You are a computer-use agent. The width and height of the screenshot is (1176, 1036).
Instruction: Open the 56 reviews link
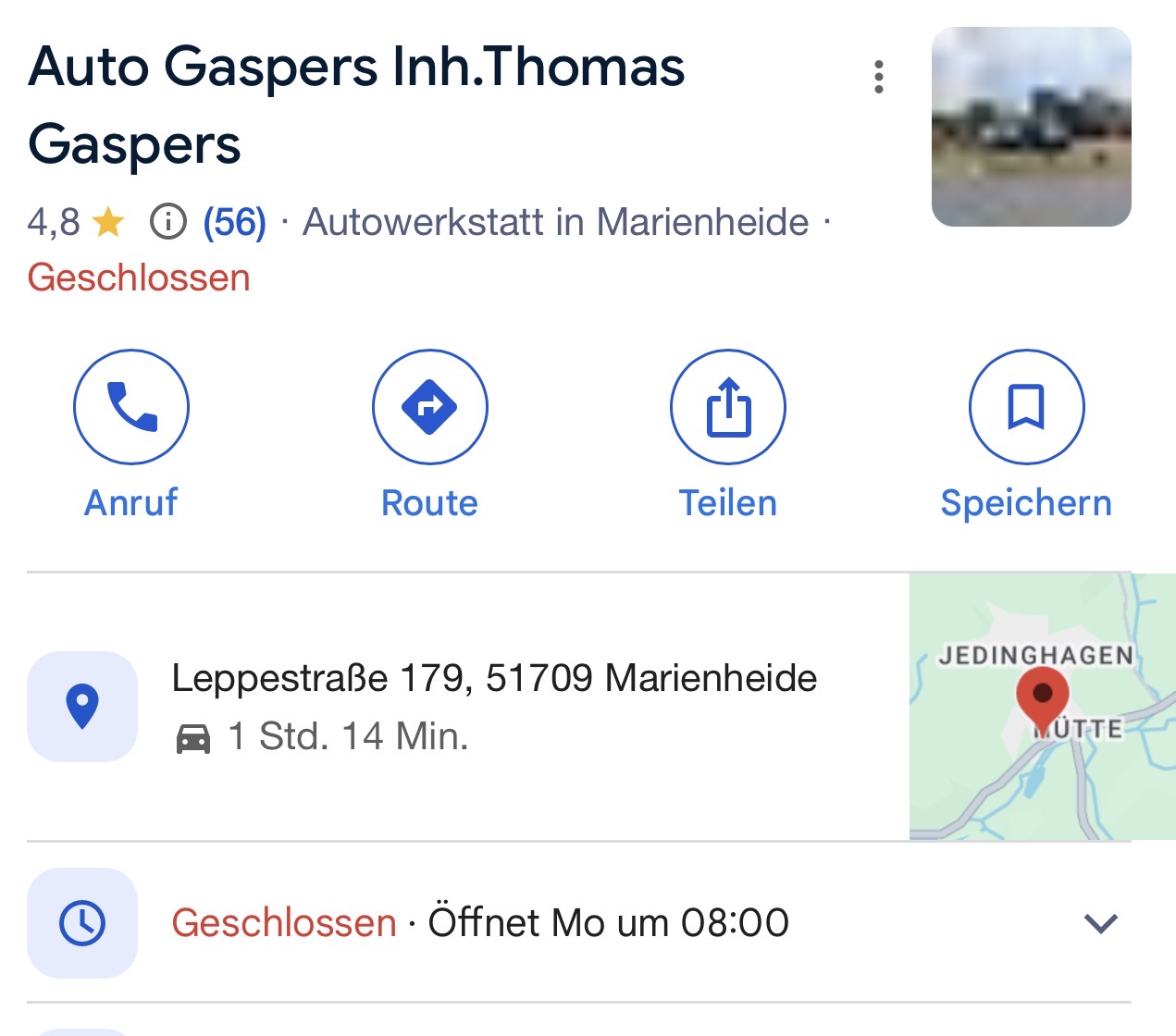[234, 222]
